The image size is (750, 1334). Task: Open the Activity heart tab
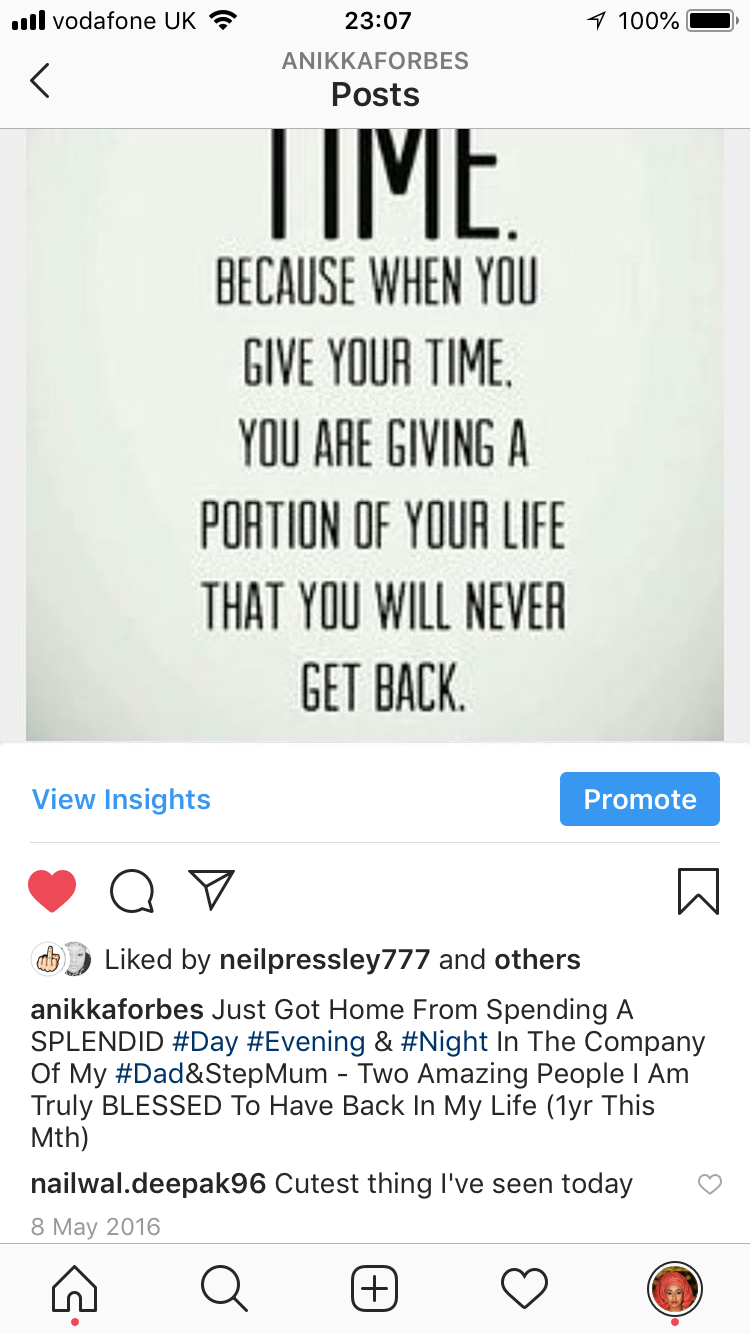pos(525,1288)
